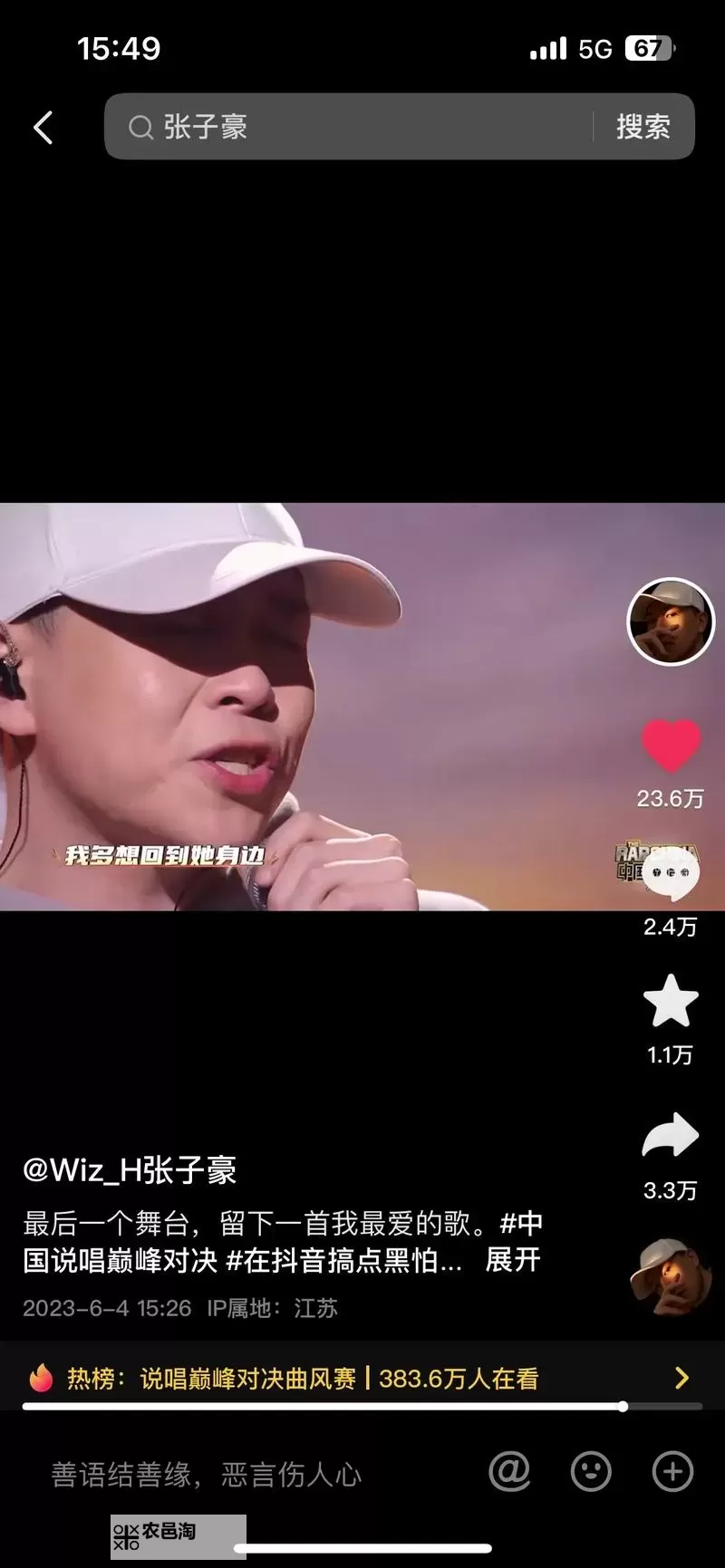Open the 热榜 list via the right chevron
Screen dimensions: 725x1568
(682, 1378)
